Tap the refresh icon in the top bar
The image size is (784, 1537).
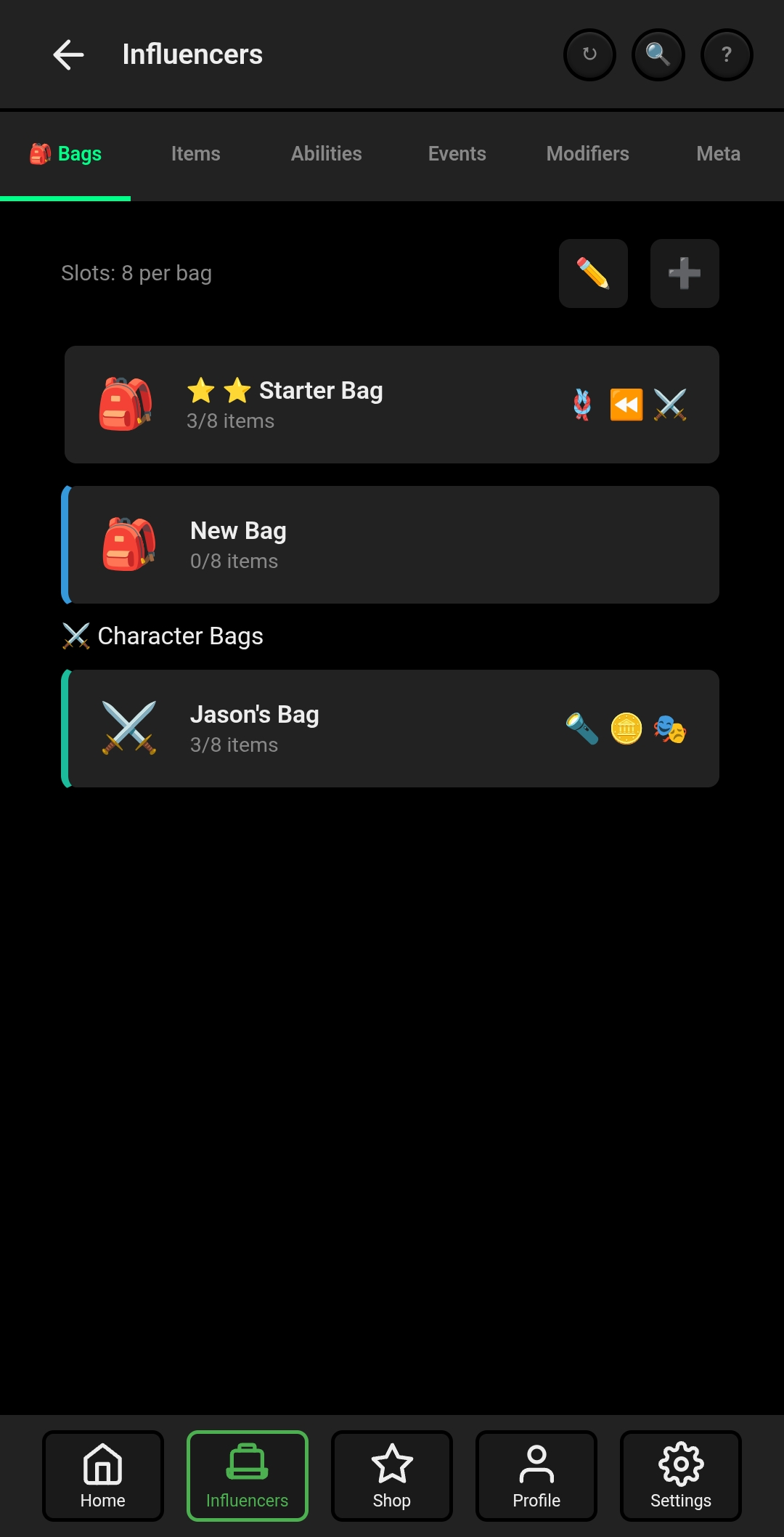click(589, 54)
